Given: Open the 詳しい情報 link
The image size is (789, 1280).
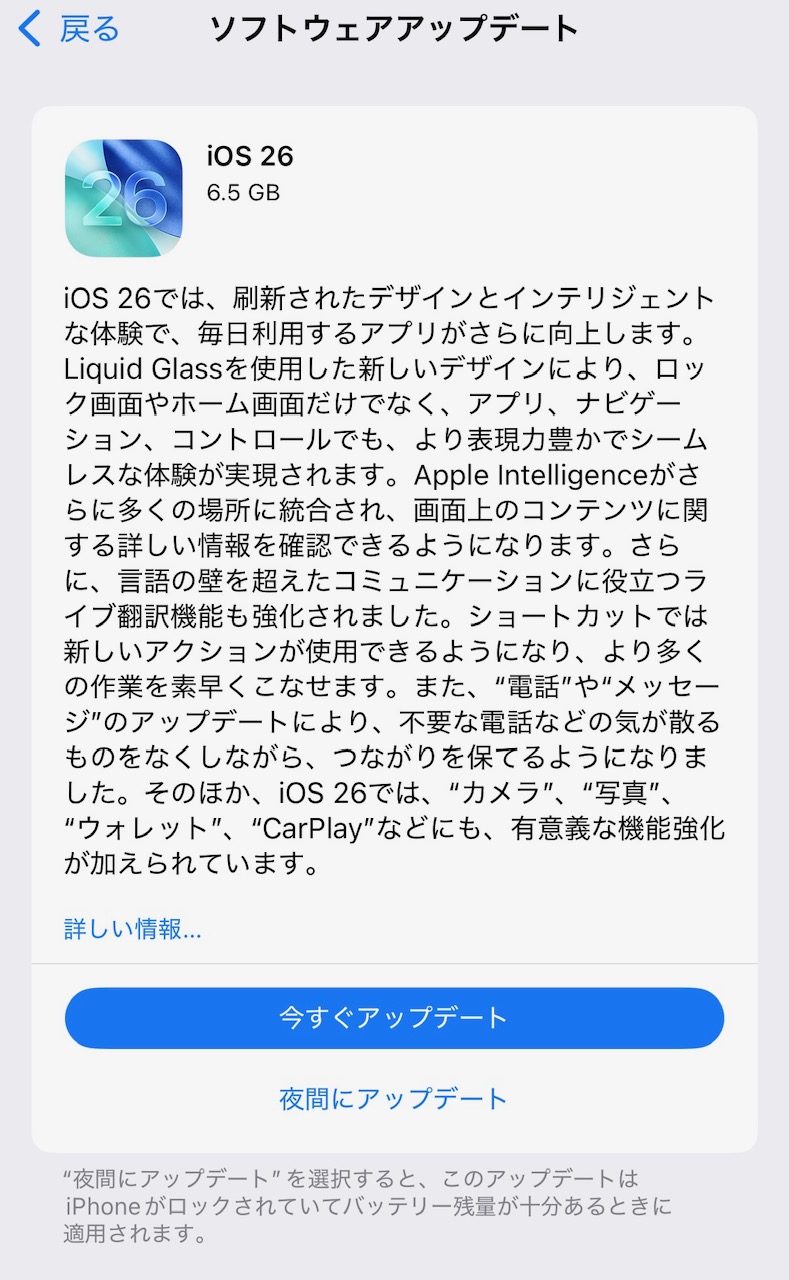Looking at the screenshot, I should (x=133, y=929).
